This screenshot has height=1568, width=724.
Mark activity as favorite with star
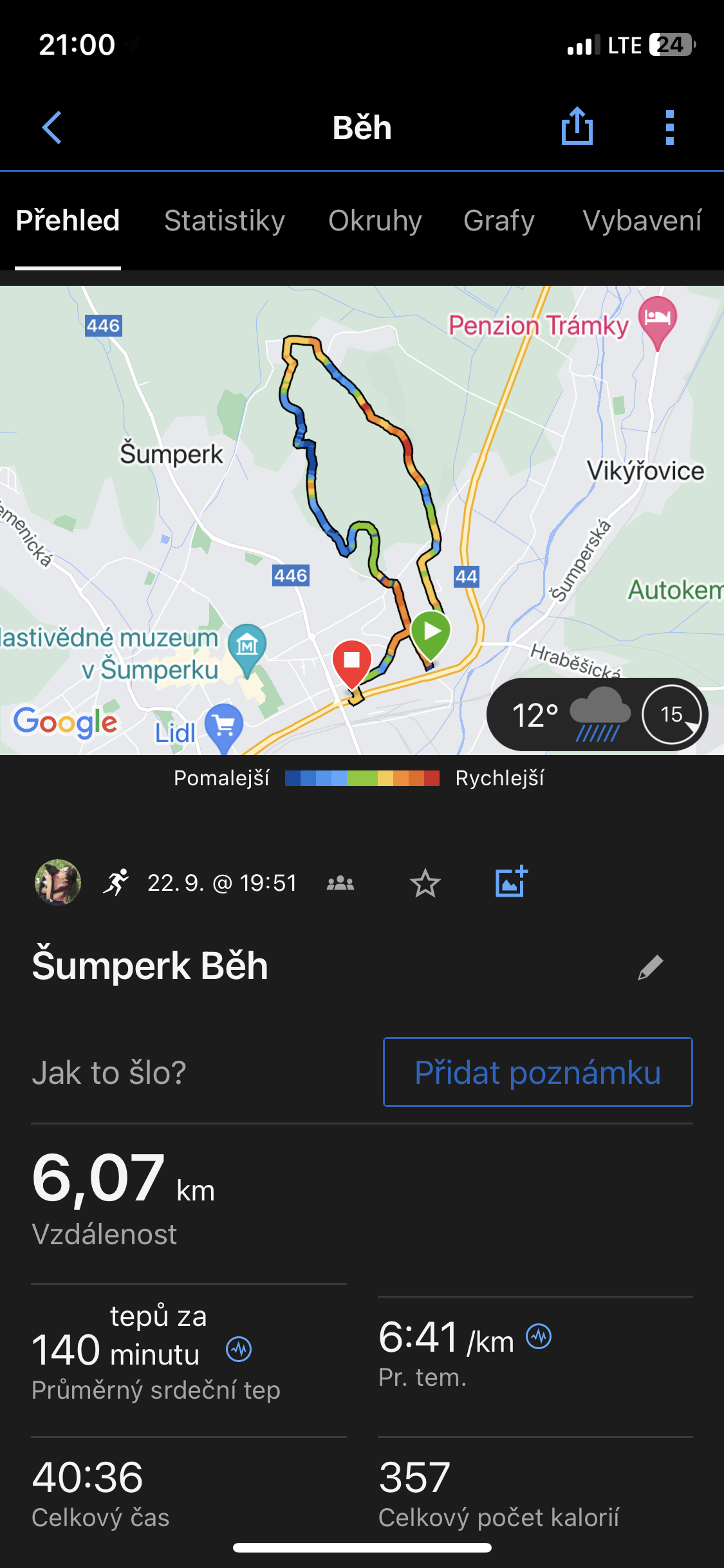425,883
